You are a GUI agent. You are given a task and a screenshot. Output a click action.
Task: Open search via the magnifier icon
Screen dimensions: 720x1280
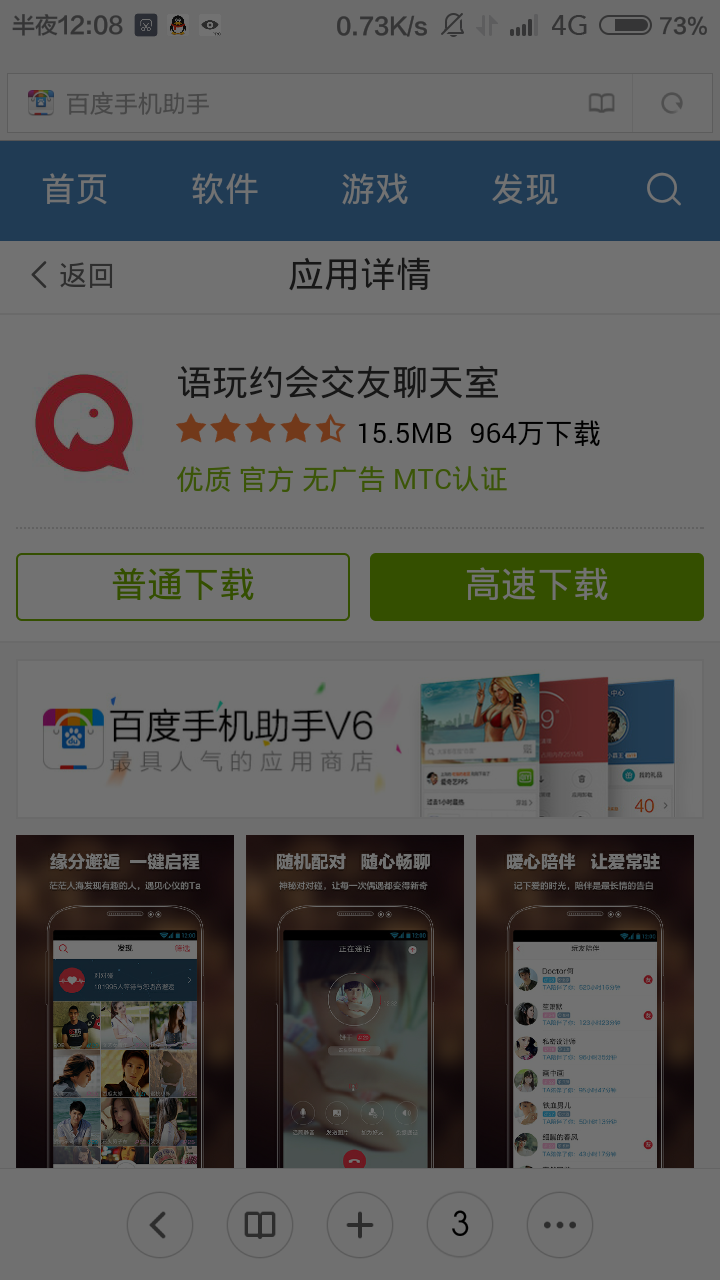click(664, 189)
